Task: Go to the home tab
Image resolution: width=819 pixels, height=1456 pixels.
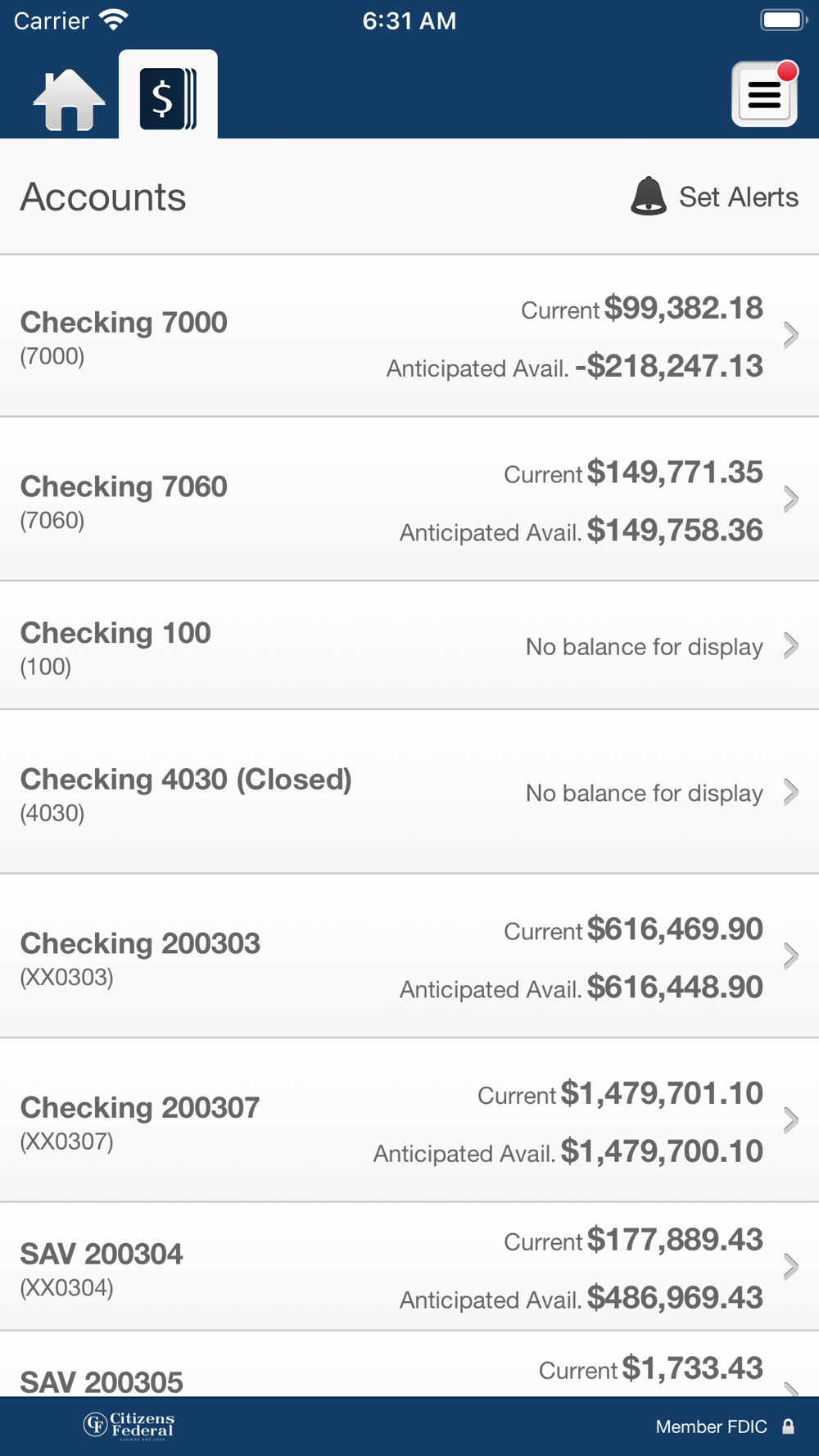Action: [69, 99]
